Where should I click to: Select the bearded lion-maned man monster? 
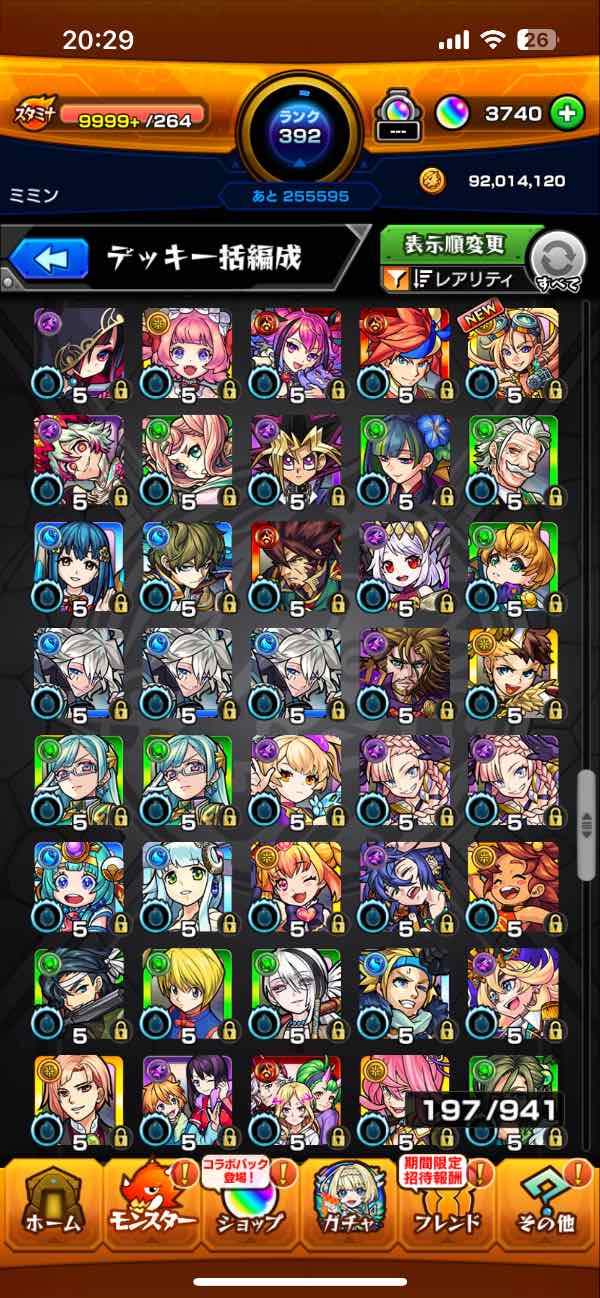pyautogui.click(x=404, y=673)
